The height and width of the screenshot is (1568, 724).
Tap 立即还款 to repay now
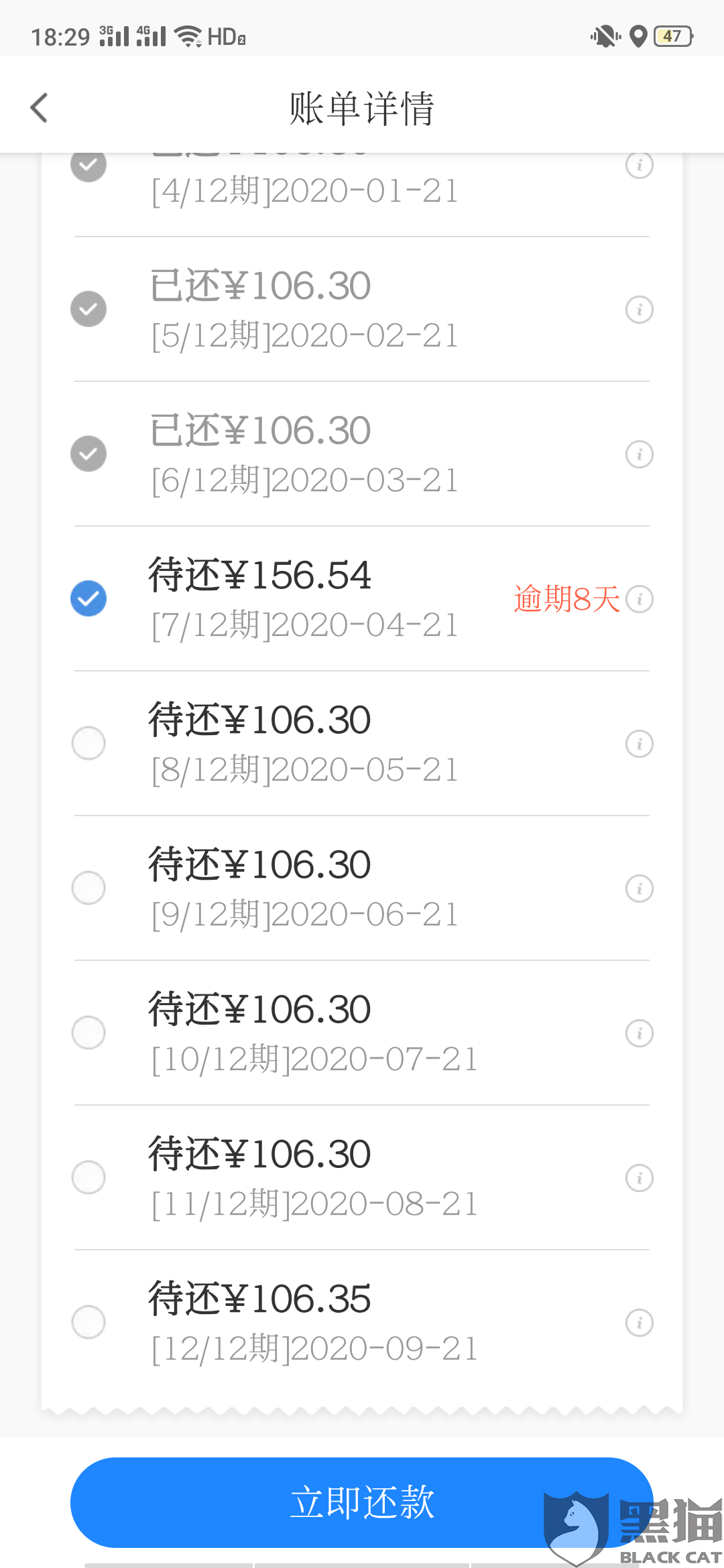[362, 1502]
